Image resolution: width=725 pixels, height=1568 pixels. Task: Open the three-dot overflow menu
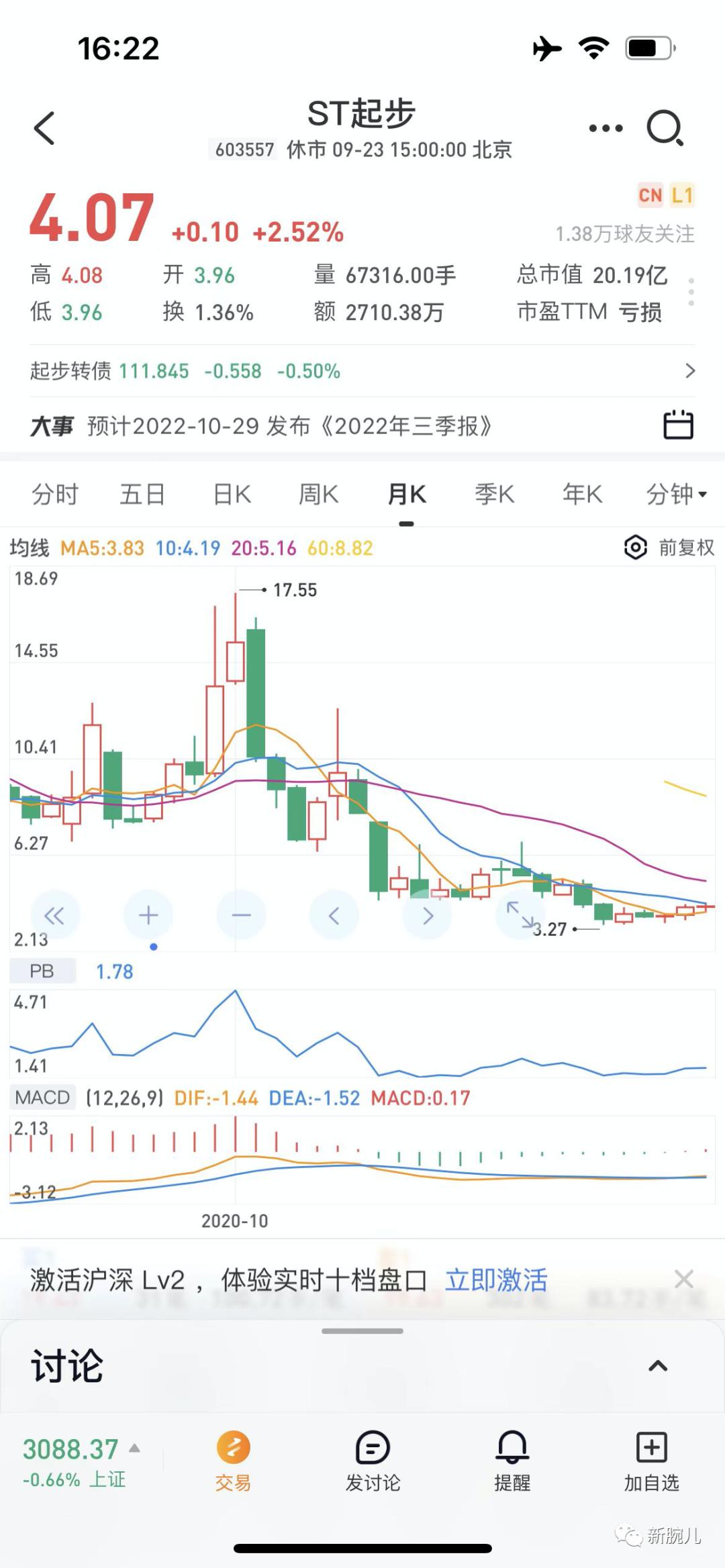[x=606, y=128]
